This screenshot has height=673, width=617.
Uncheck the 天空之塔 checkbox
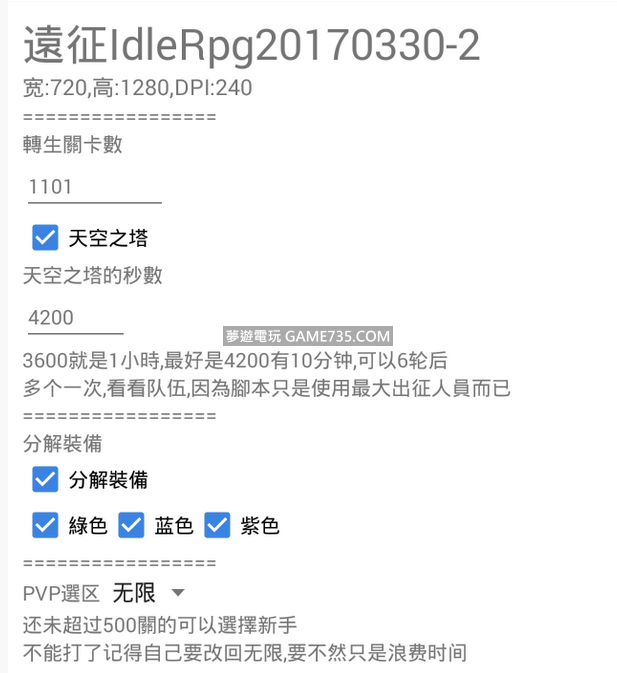pyautogui.click(x=45, y=237)
